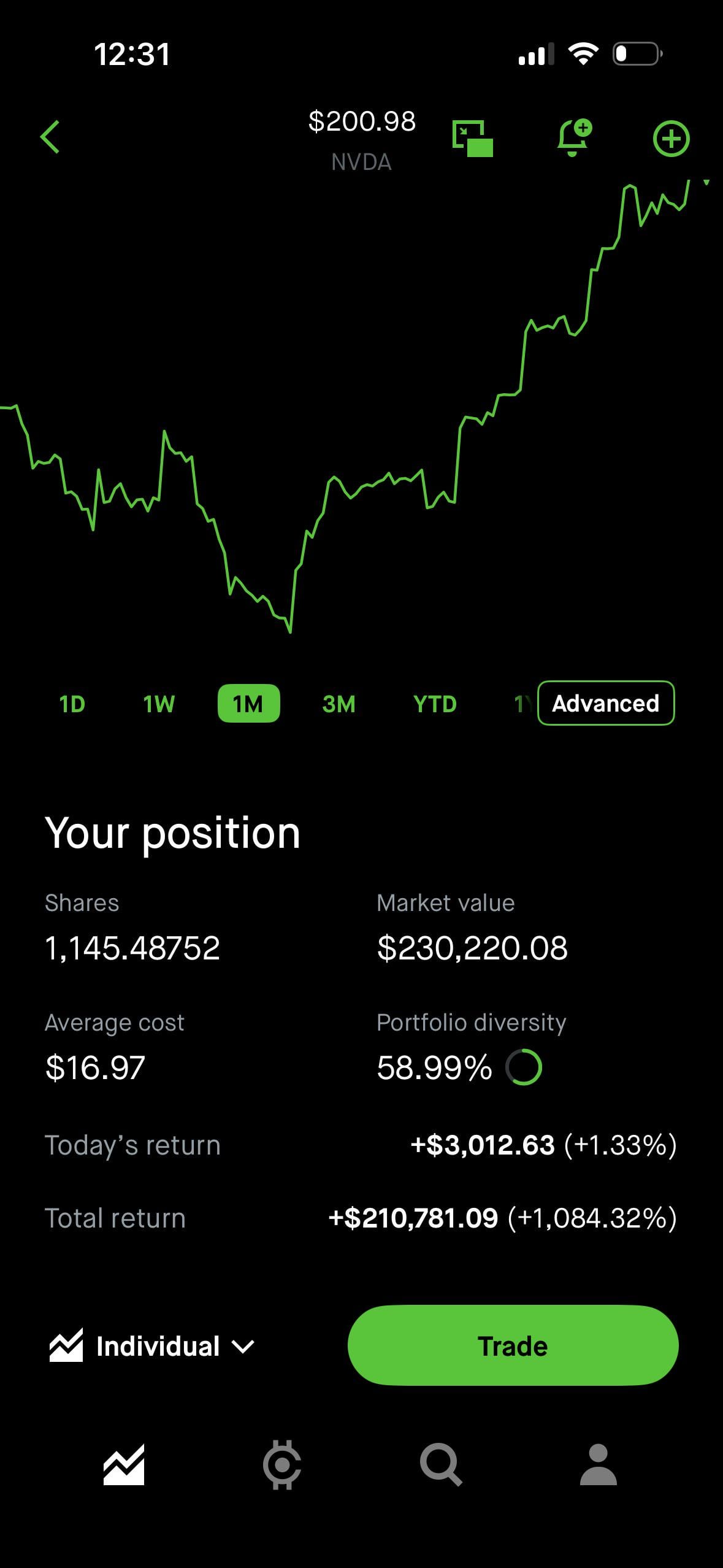Select the 1W chart range
The width and height of the screenshot is (723, 1568).
tap(159, 704)
